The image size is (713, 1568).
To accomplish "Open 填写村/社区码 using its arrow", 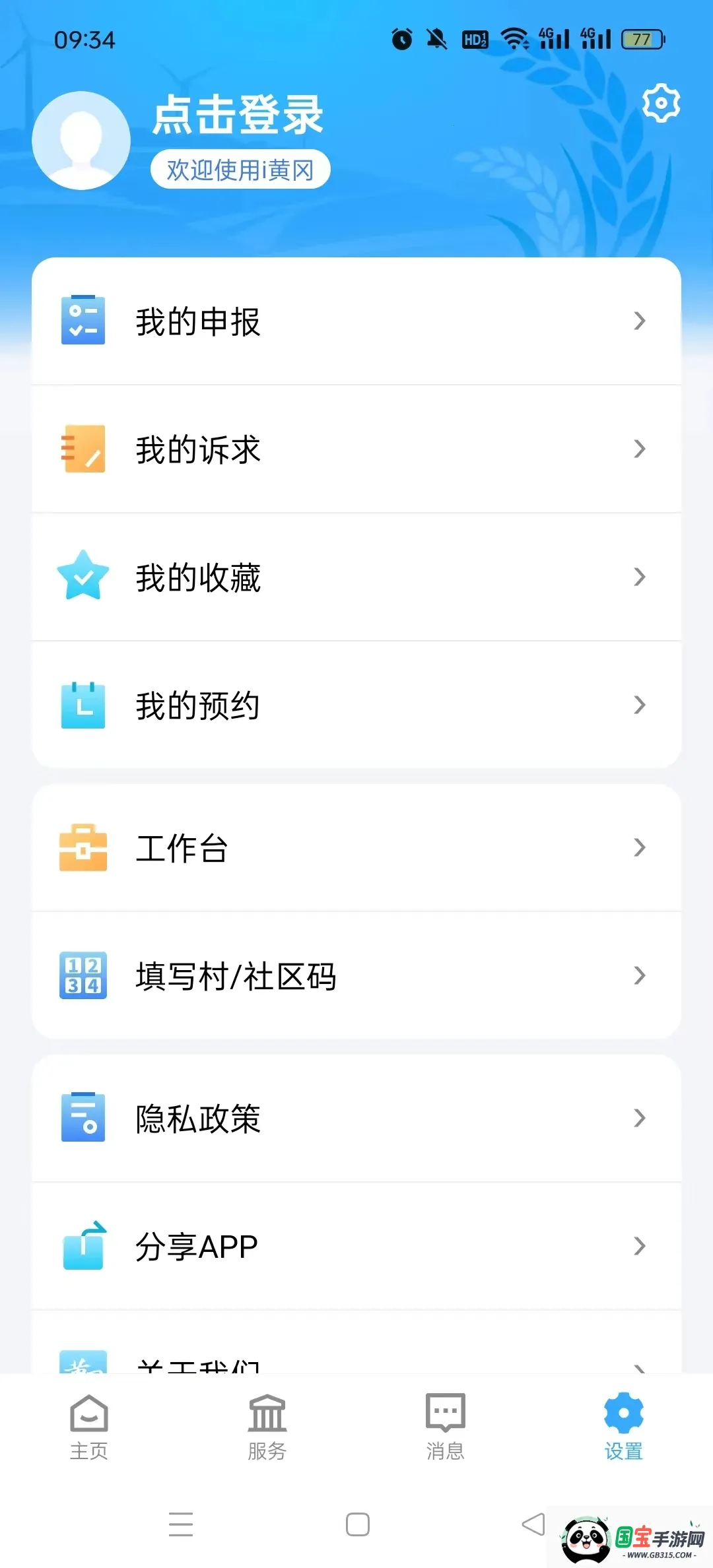I will click(639, 977).
